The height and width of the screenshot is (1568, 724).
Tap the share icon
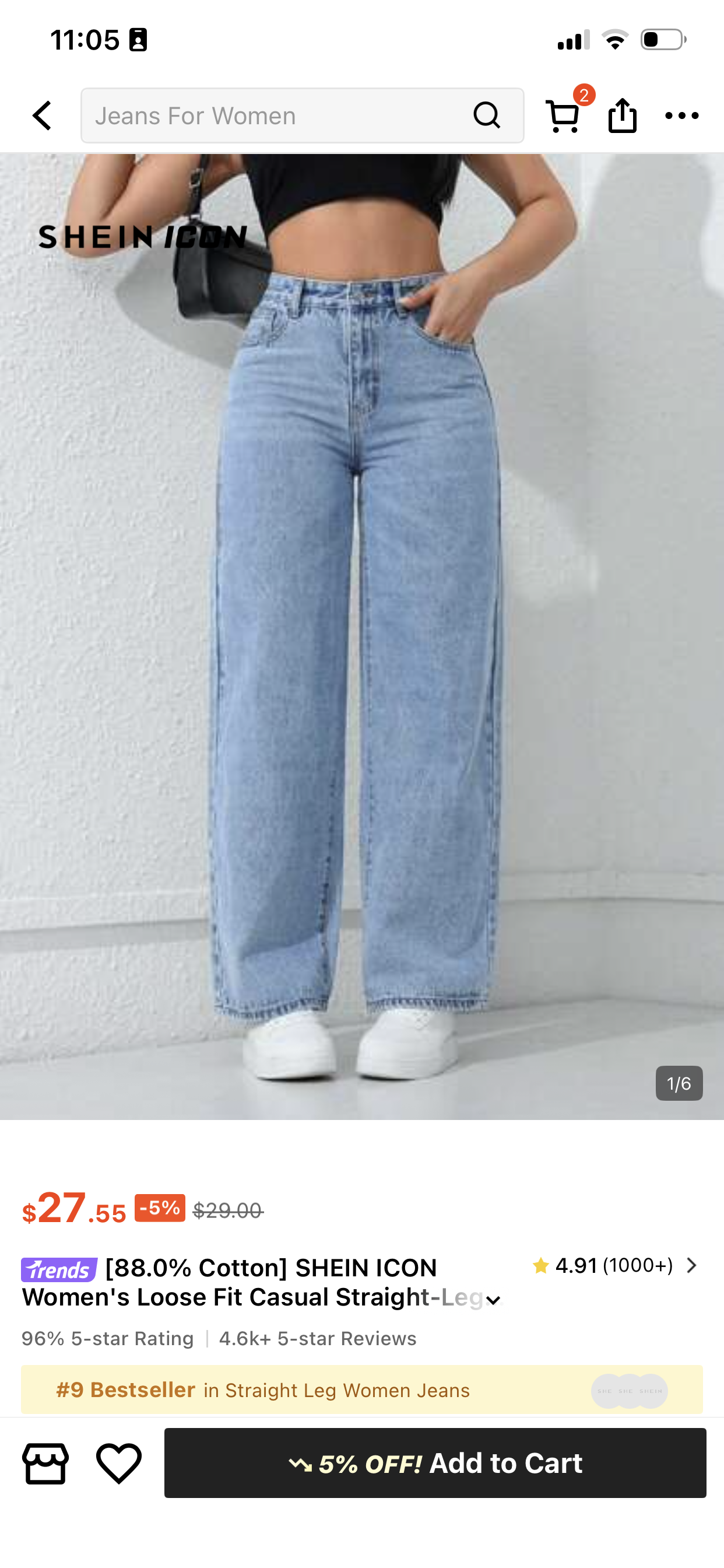click(623, 116)
